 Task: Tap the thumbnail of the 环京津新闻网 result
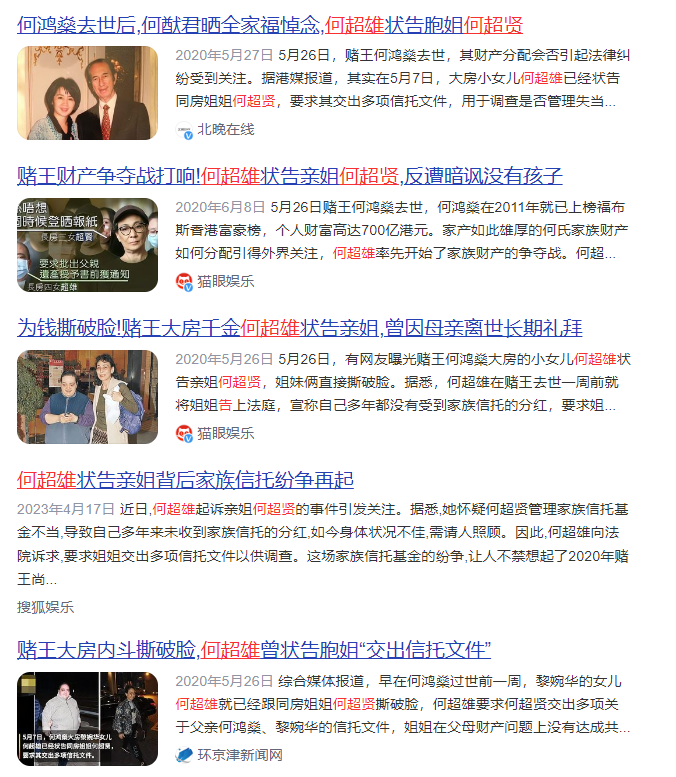coord(87,718)
